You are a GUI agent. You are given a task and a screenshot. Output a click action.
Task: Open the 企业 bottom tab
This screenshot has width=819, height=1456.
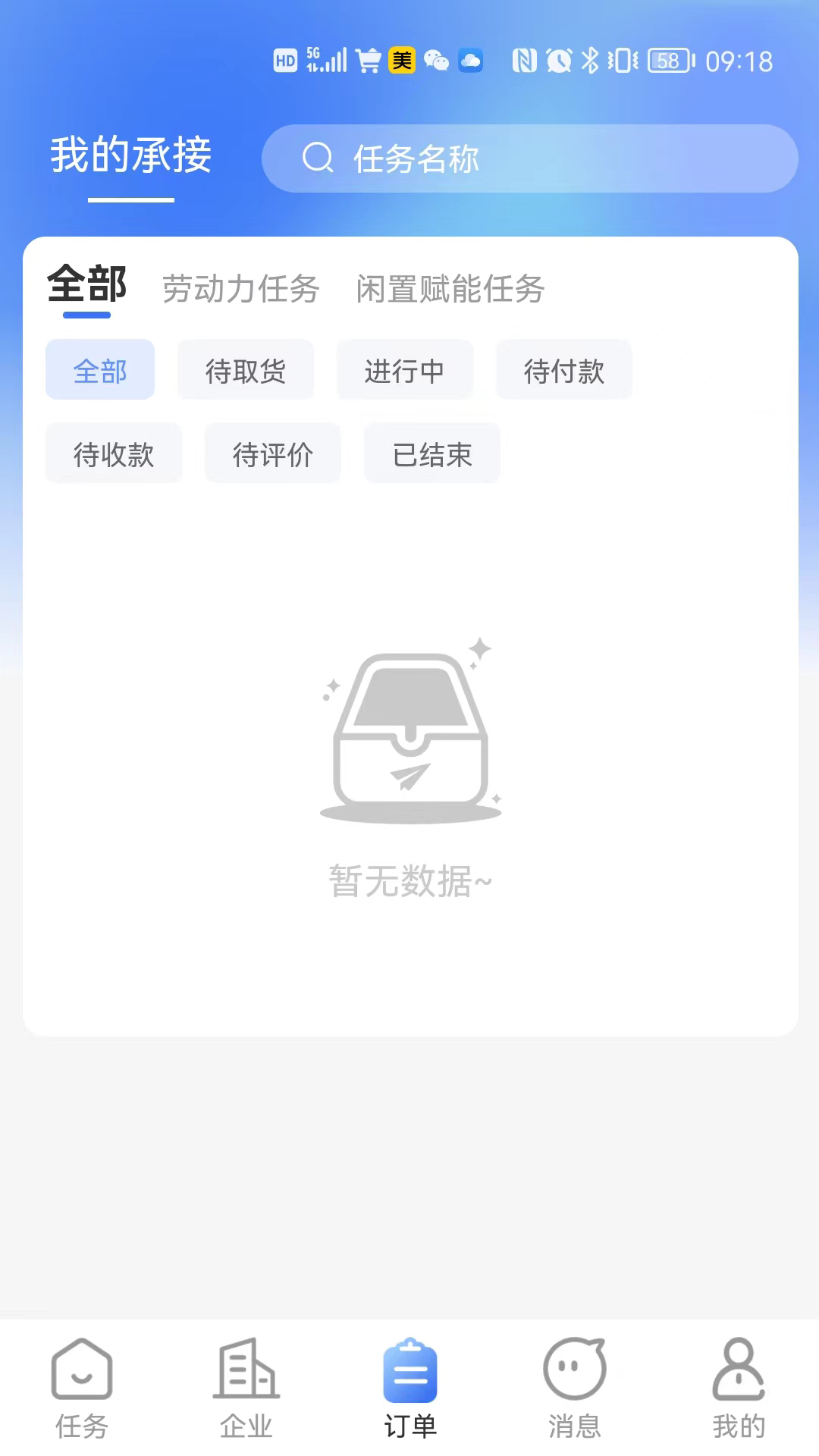click(x=246, y=1388)
